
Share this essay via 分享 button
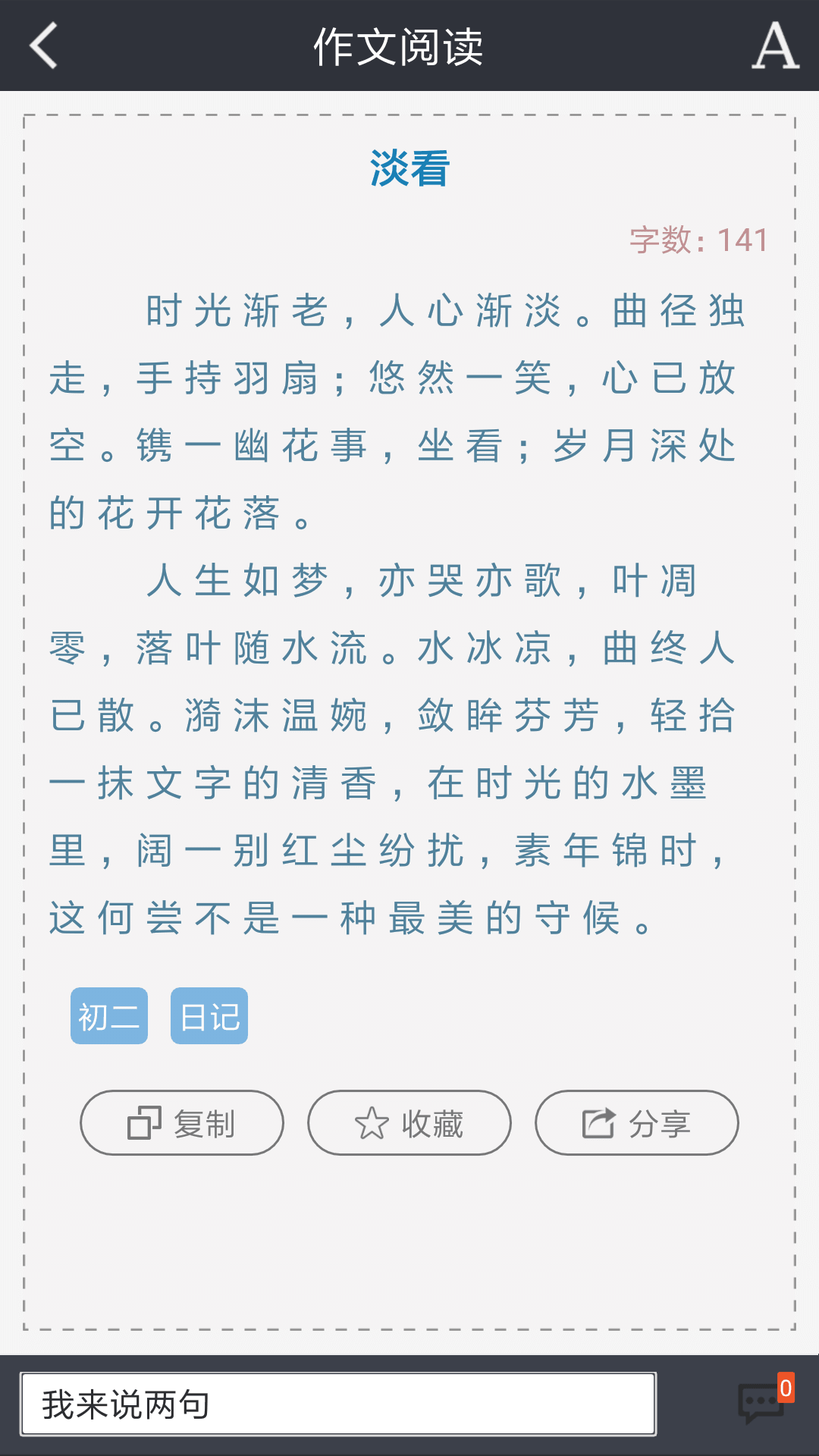(x=637, y=1123)
